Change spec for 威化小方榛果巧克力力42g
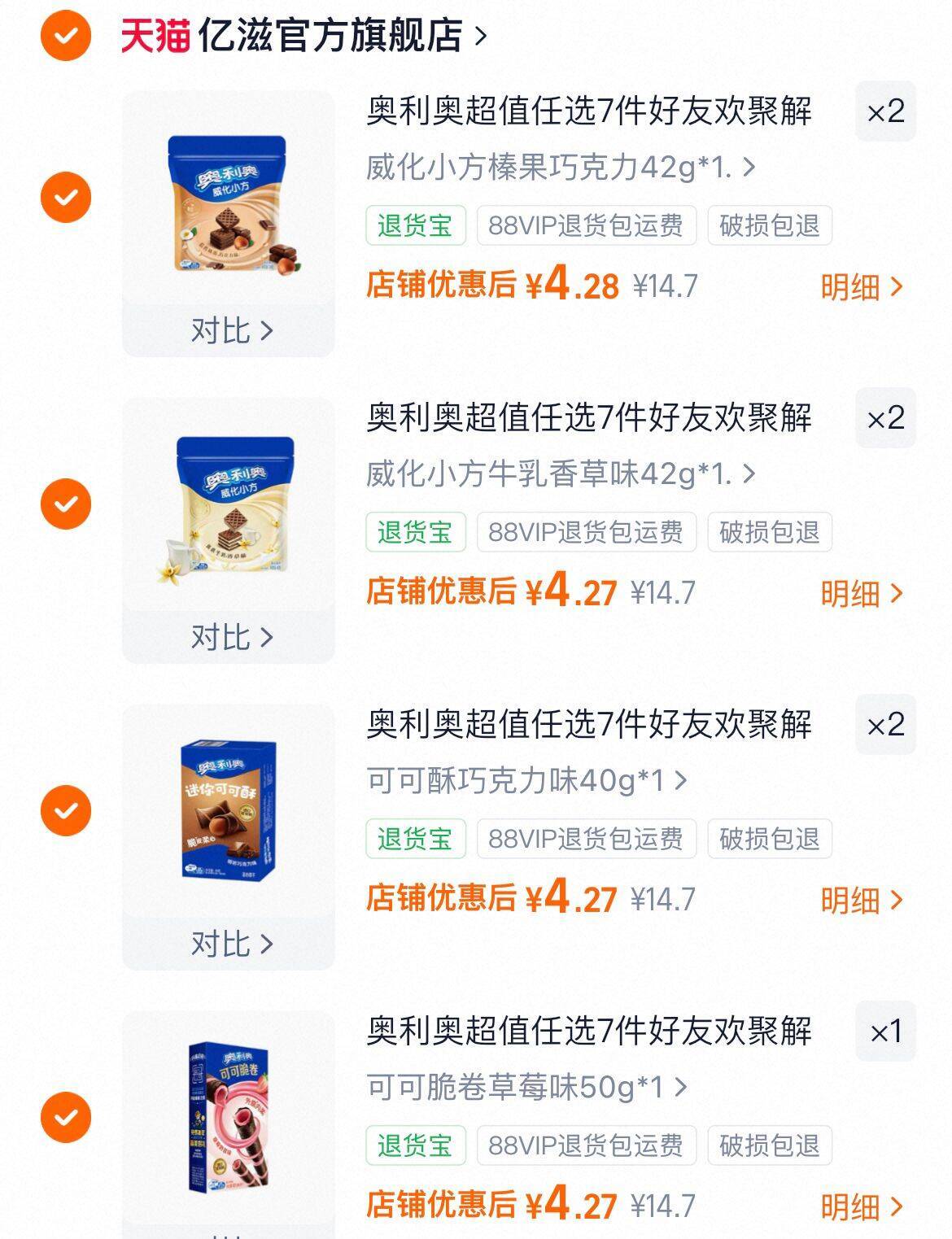The height and width of the screenshot is (1239, 952). pos(560,168)
